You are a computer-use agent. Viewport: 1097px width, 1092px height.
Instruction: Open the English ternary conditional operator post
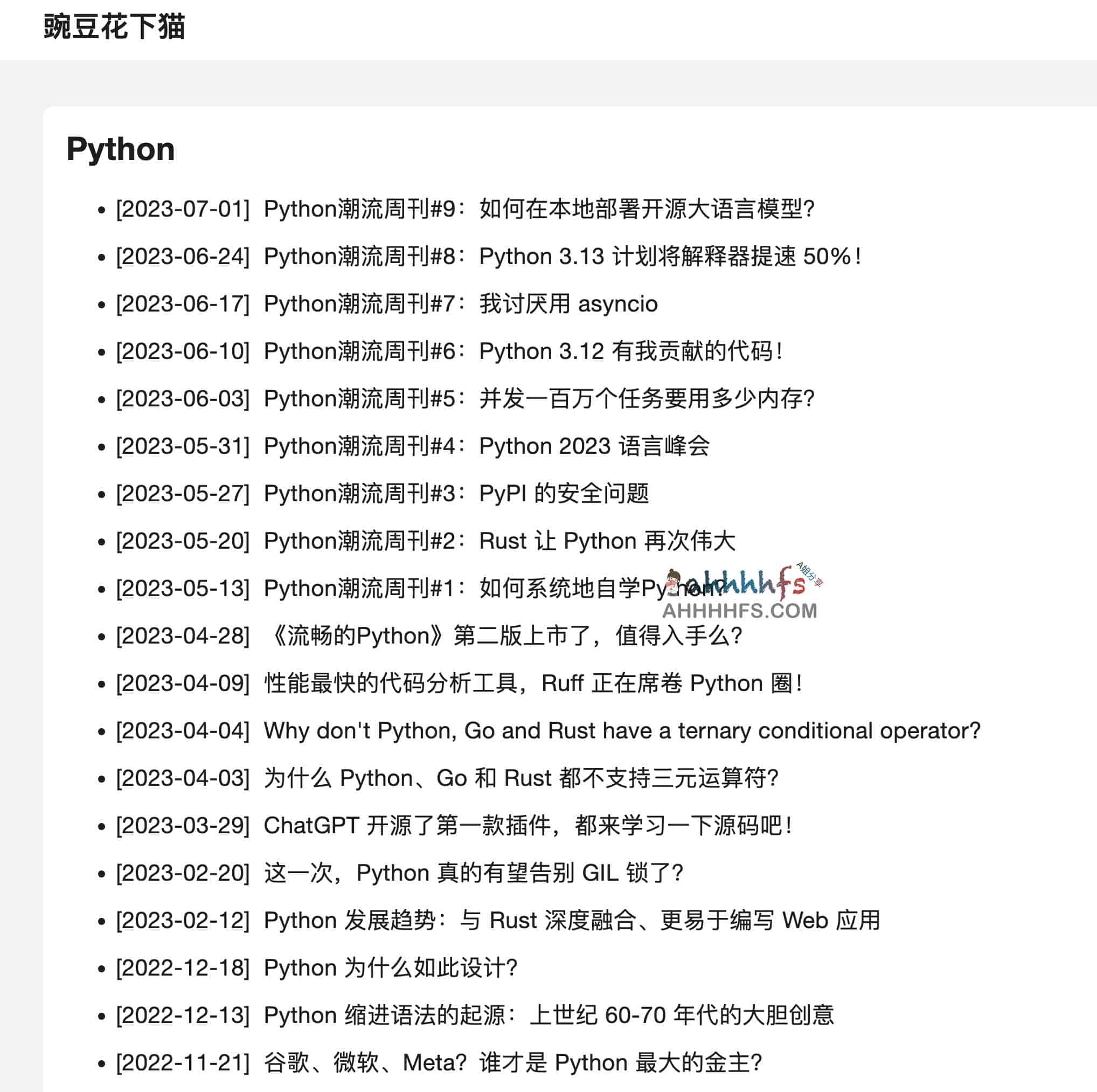pos(621,730)
